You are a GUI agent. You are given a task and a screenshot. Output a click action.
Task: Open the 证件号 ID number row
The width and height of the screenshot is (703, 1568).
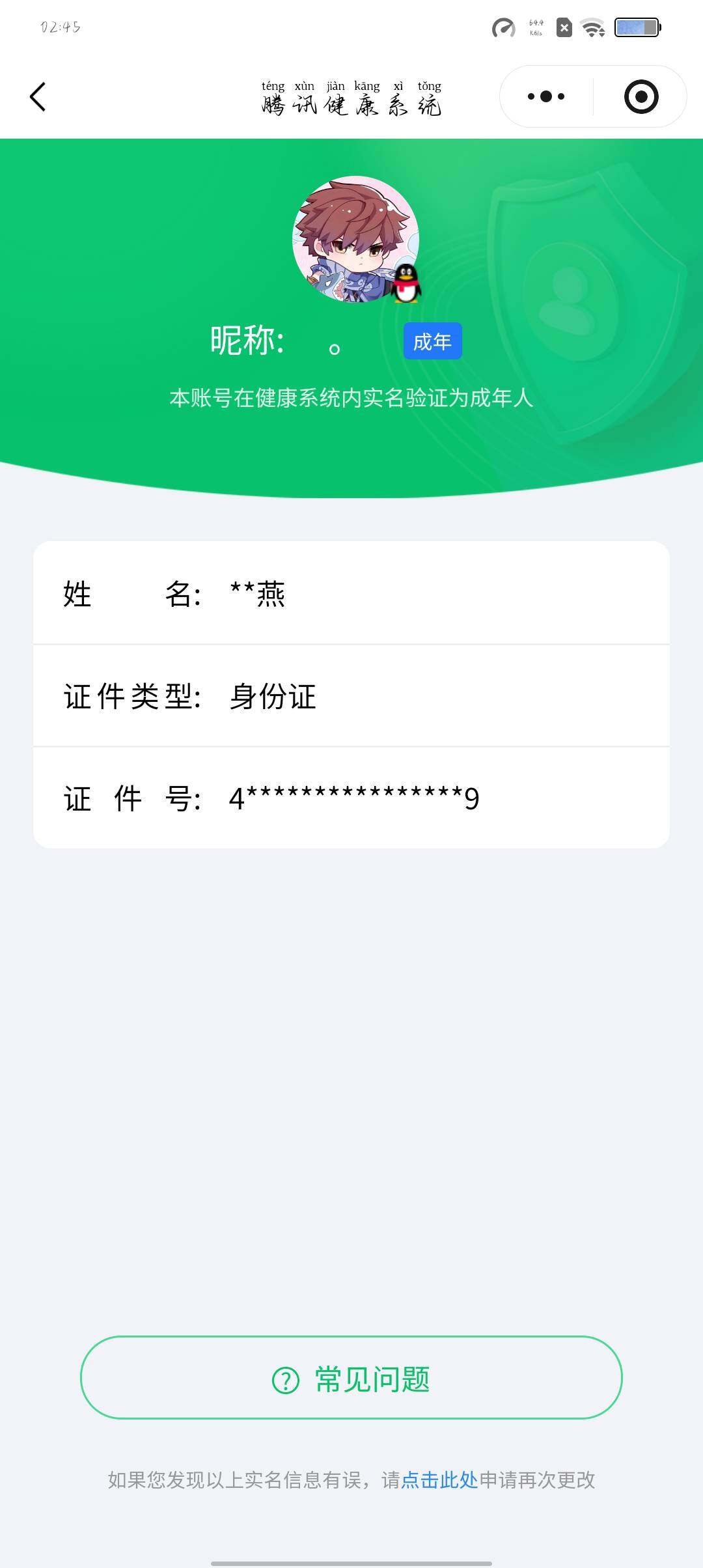(351, 799)
